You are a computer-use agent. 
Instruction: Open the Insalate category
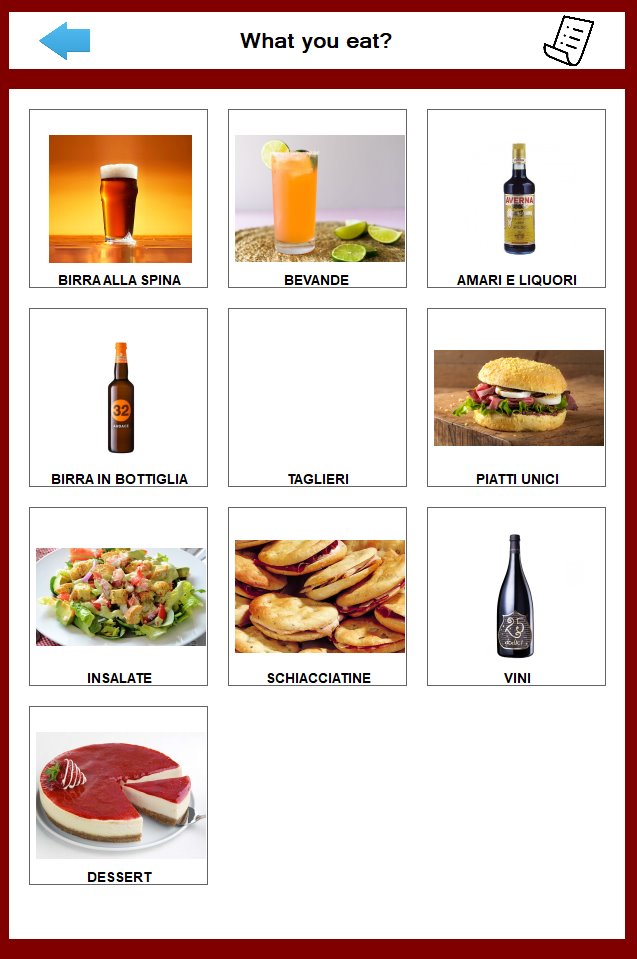pyautogui.click(x=119, y=597)
